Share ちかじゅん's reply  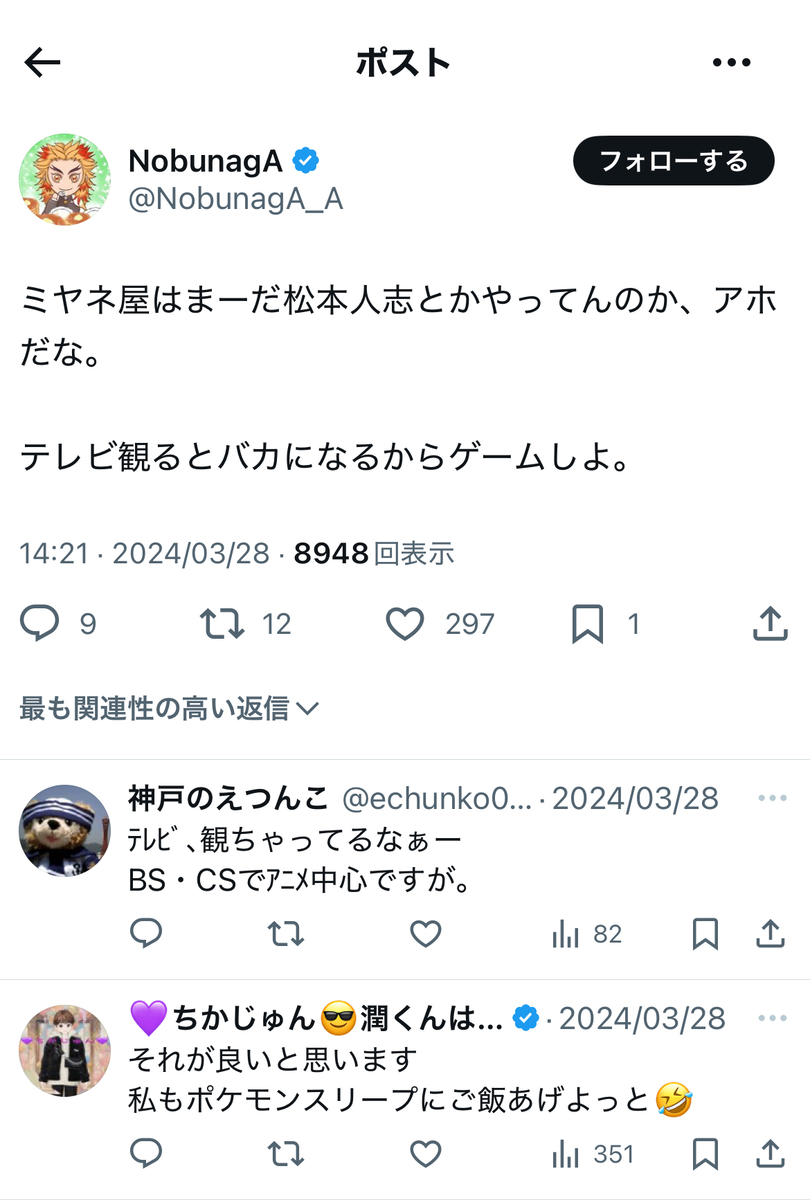(x=769, y=1154)
